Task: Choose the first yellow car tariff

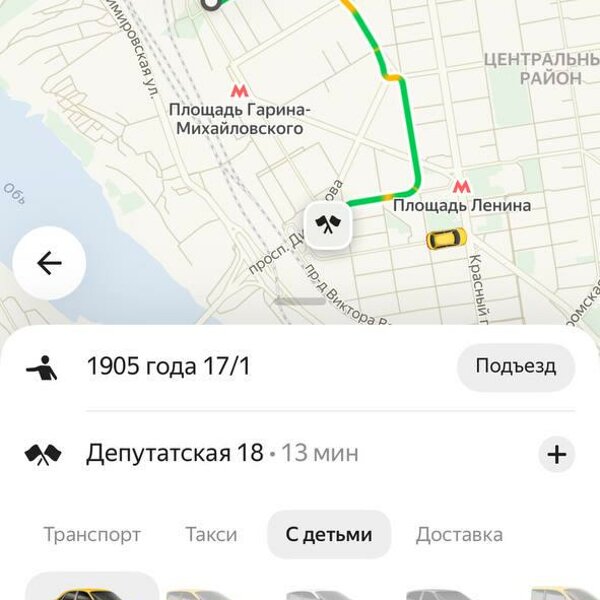Action: point(90,590)
